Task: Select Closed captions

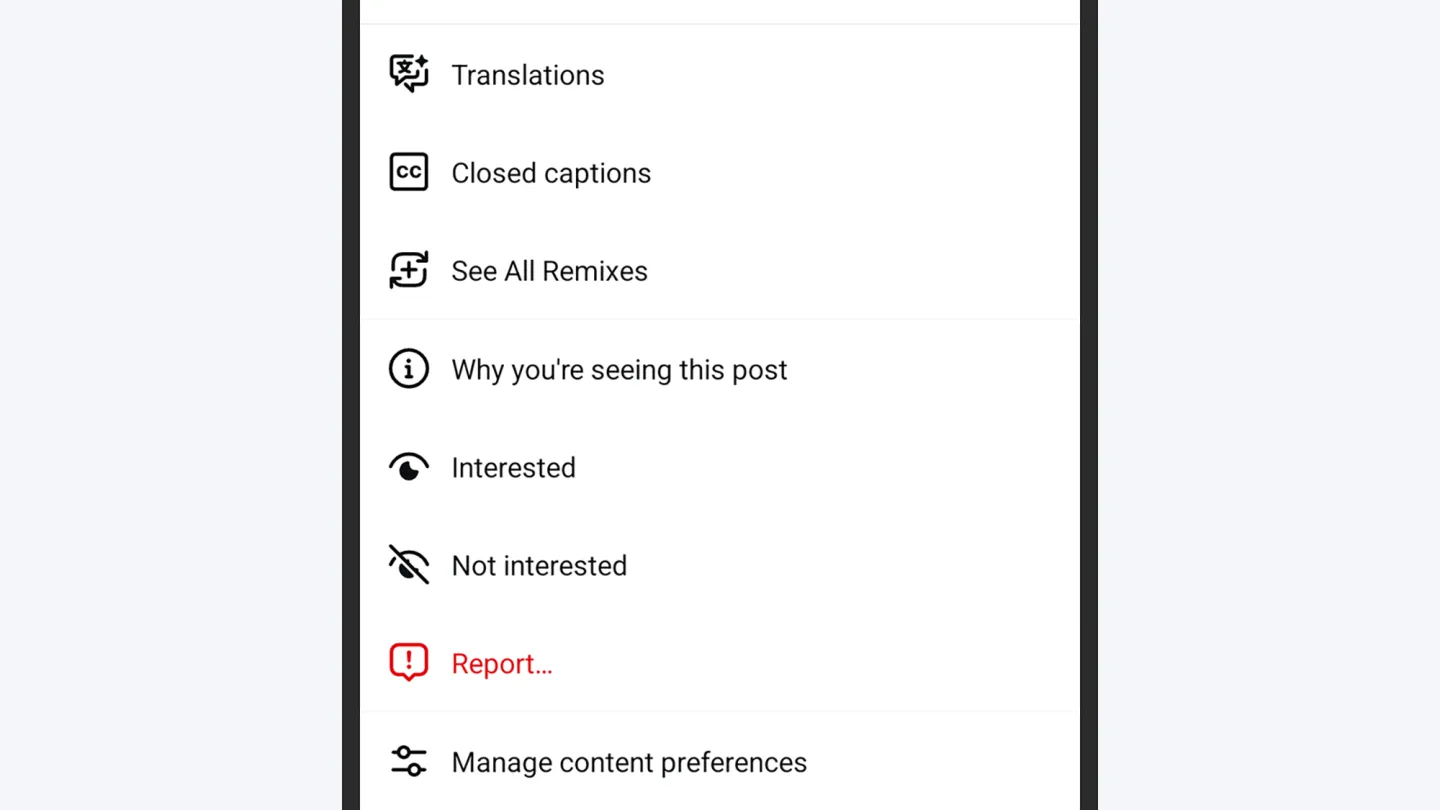Action: point(550,173)
